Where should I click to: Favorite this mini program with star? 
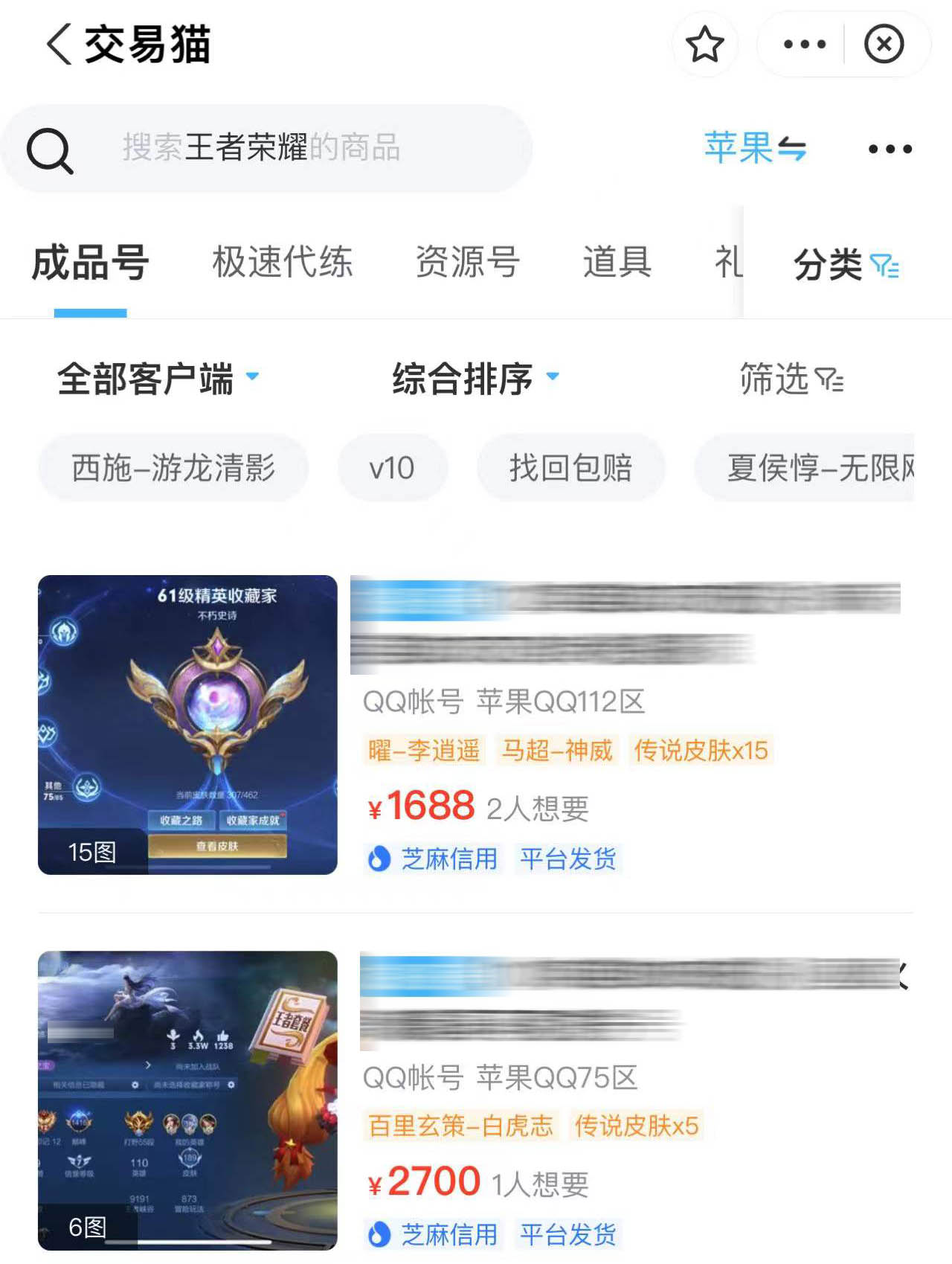pyautogui.click(x=704, y=45)
